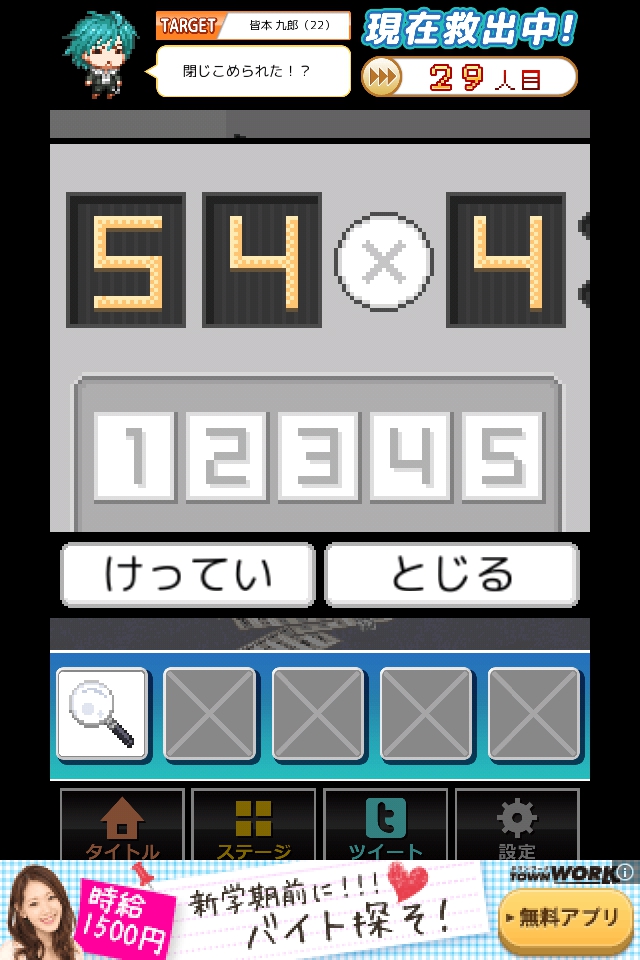640x960 pixels.
Task: Tap the number 1 key
Action: pos(135,456)
